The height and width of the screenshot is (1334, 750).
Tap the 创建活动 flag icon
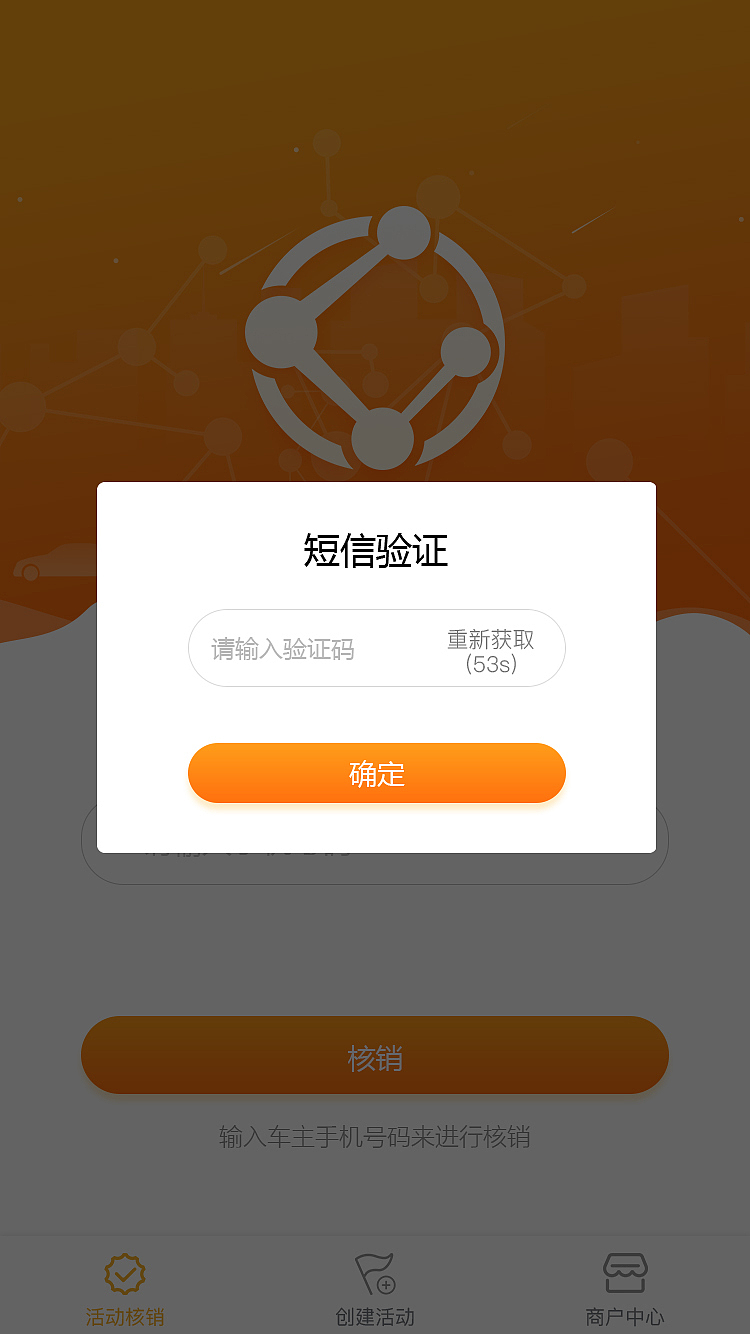[x=375, y=1272]
